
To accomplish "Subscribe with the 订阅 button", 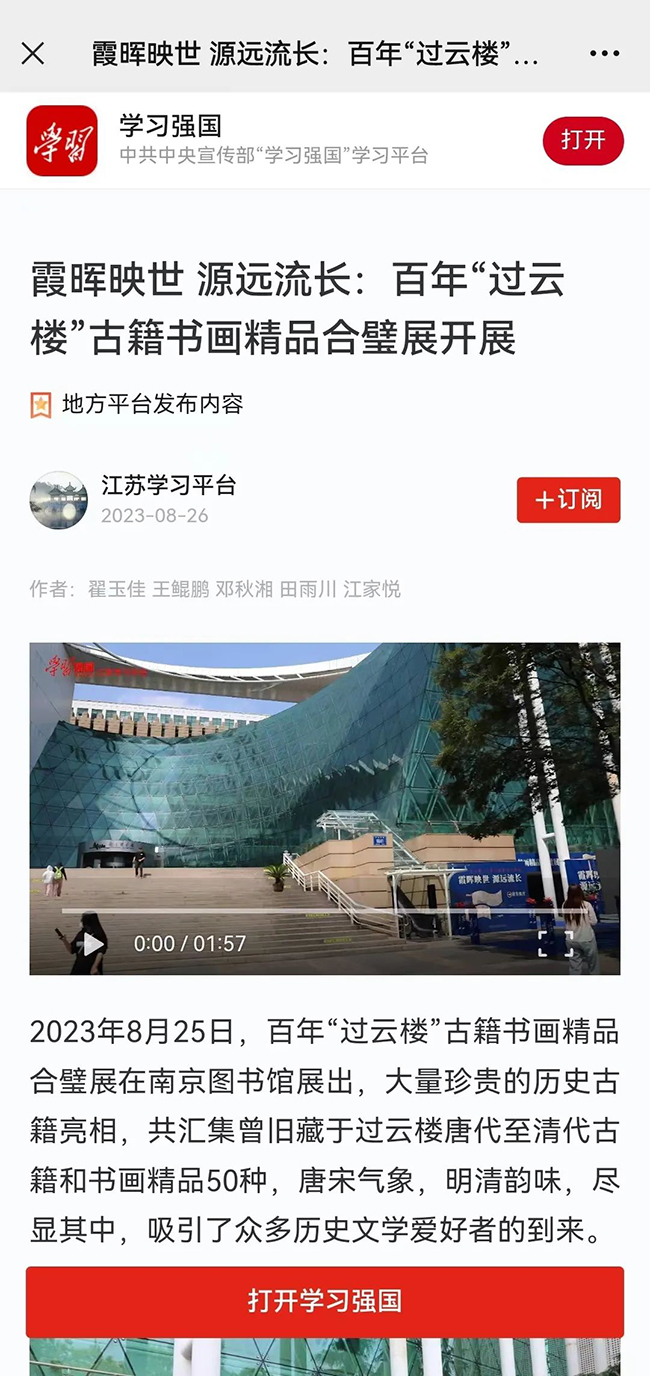I will click(x=569, y=500).
